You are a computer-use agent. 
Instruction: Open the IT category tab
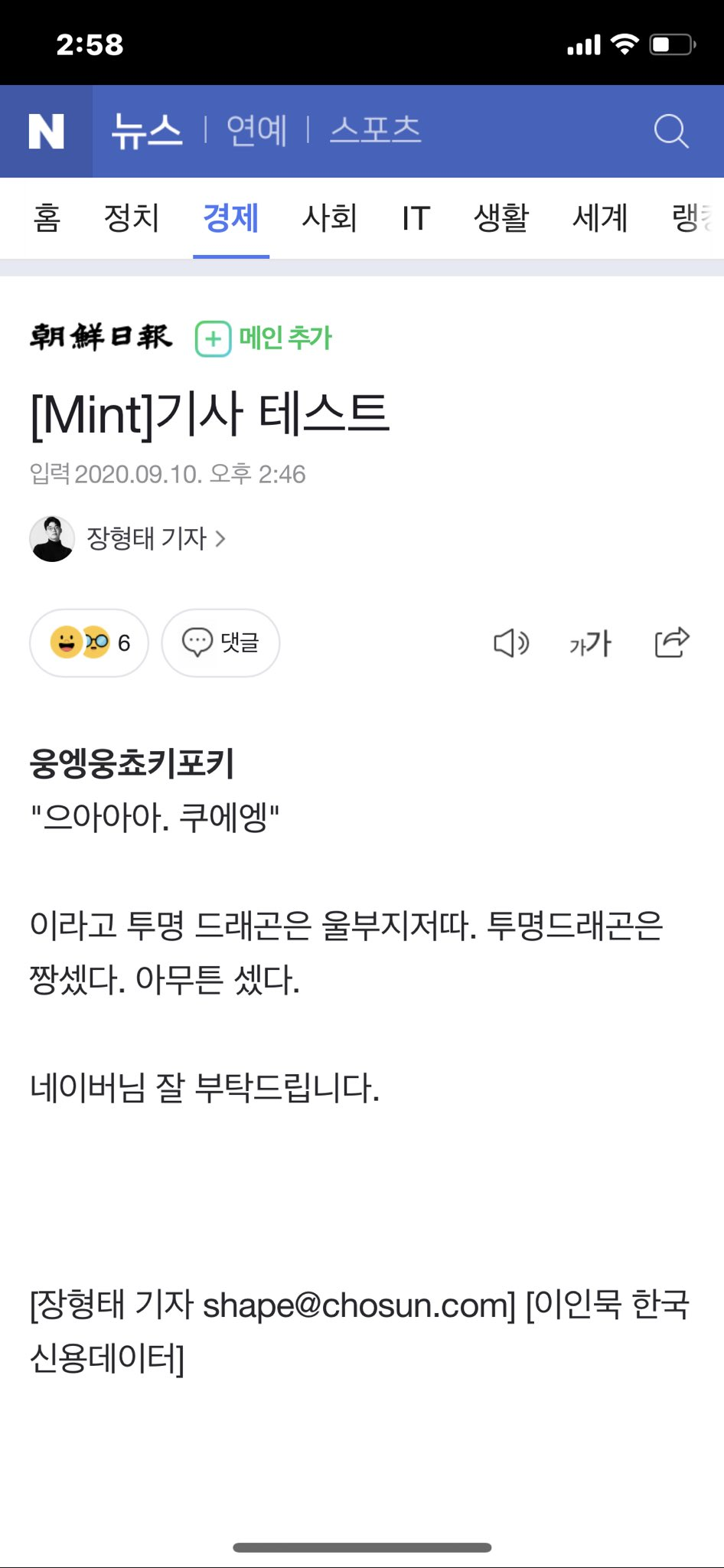[x=416, y=219]
